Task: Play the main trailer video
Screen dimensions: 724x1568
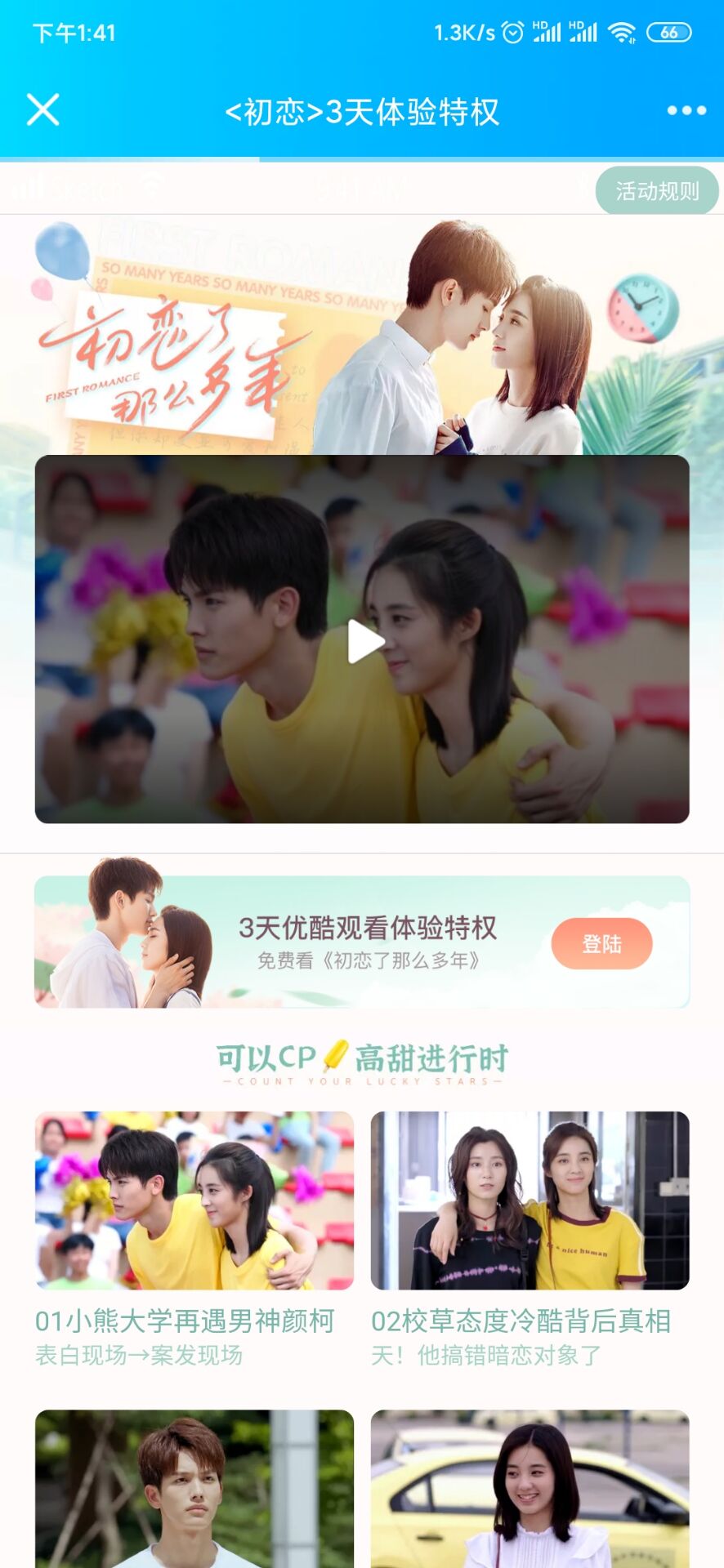Action: pyautogui.click(x=363, y=641)
